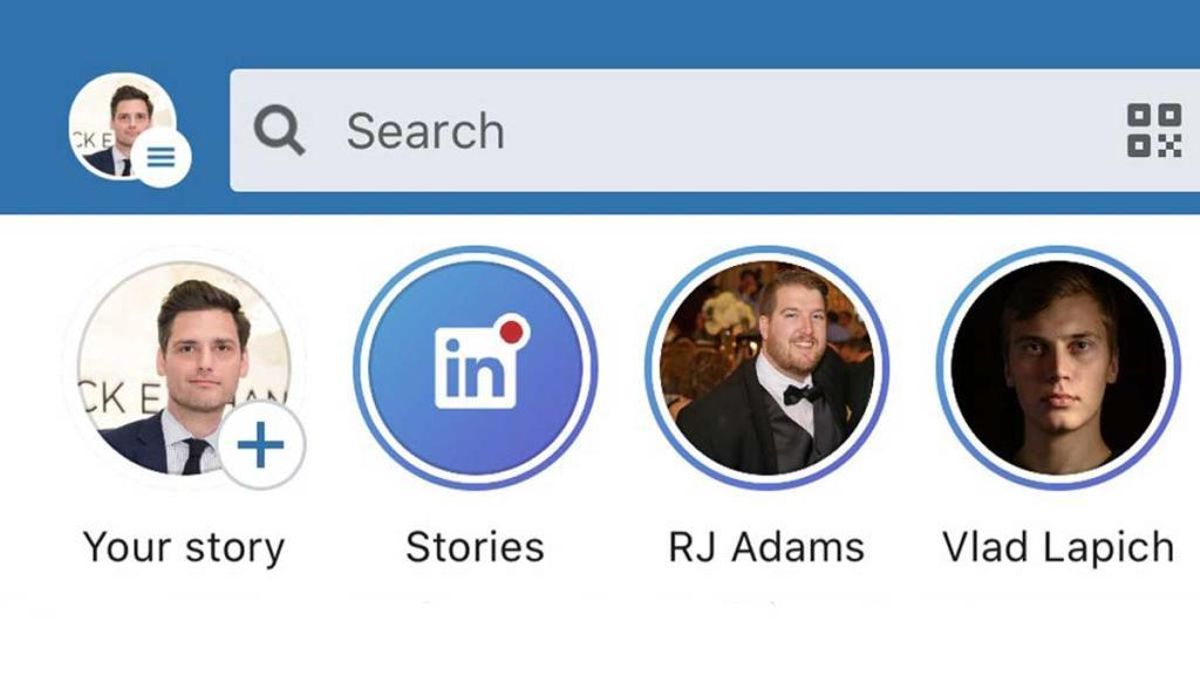Open the QR code scanner
This screenshot has height=696, width=1200.
tap(1154, 131)
